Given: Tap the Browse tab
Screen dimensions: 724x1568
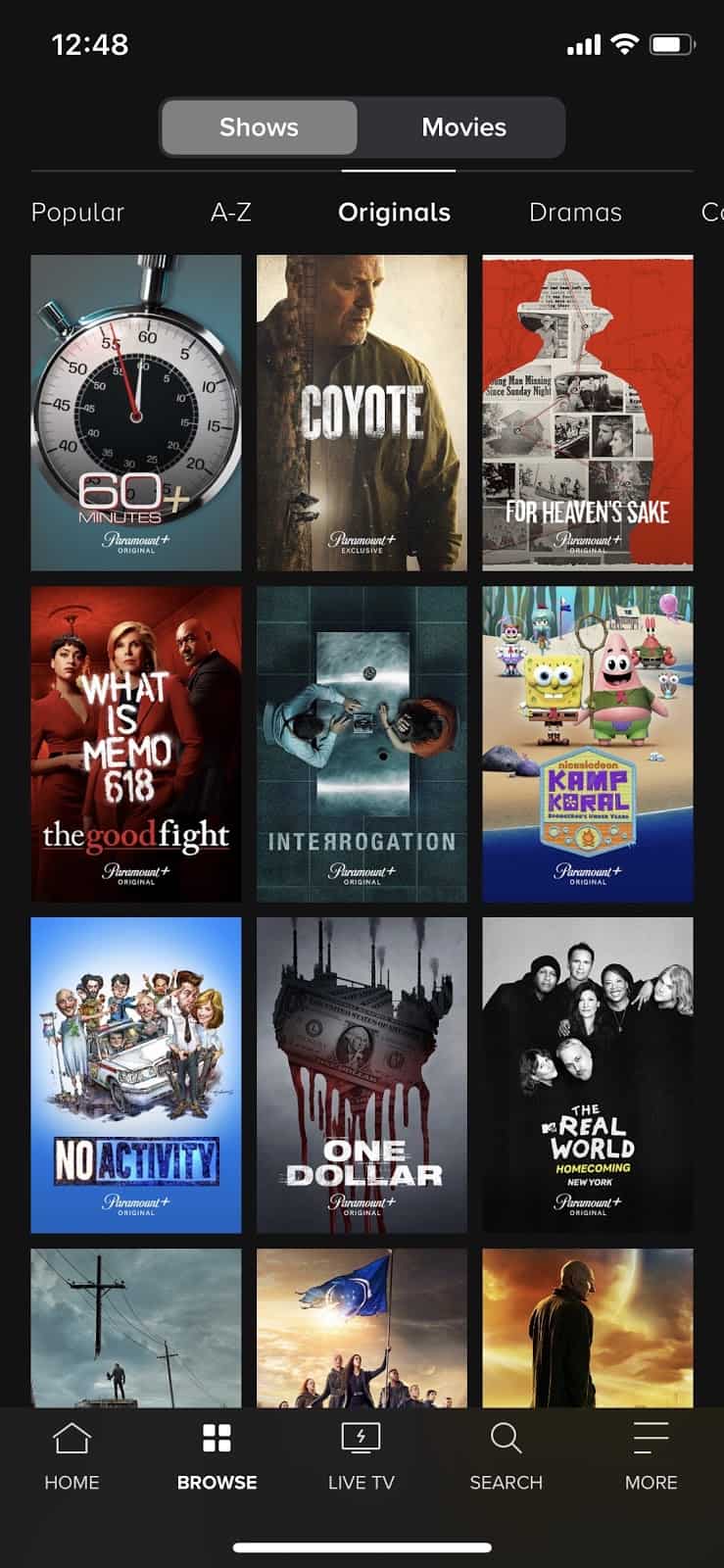Looking at the screenshot, I should coord(217,1456).
